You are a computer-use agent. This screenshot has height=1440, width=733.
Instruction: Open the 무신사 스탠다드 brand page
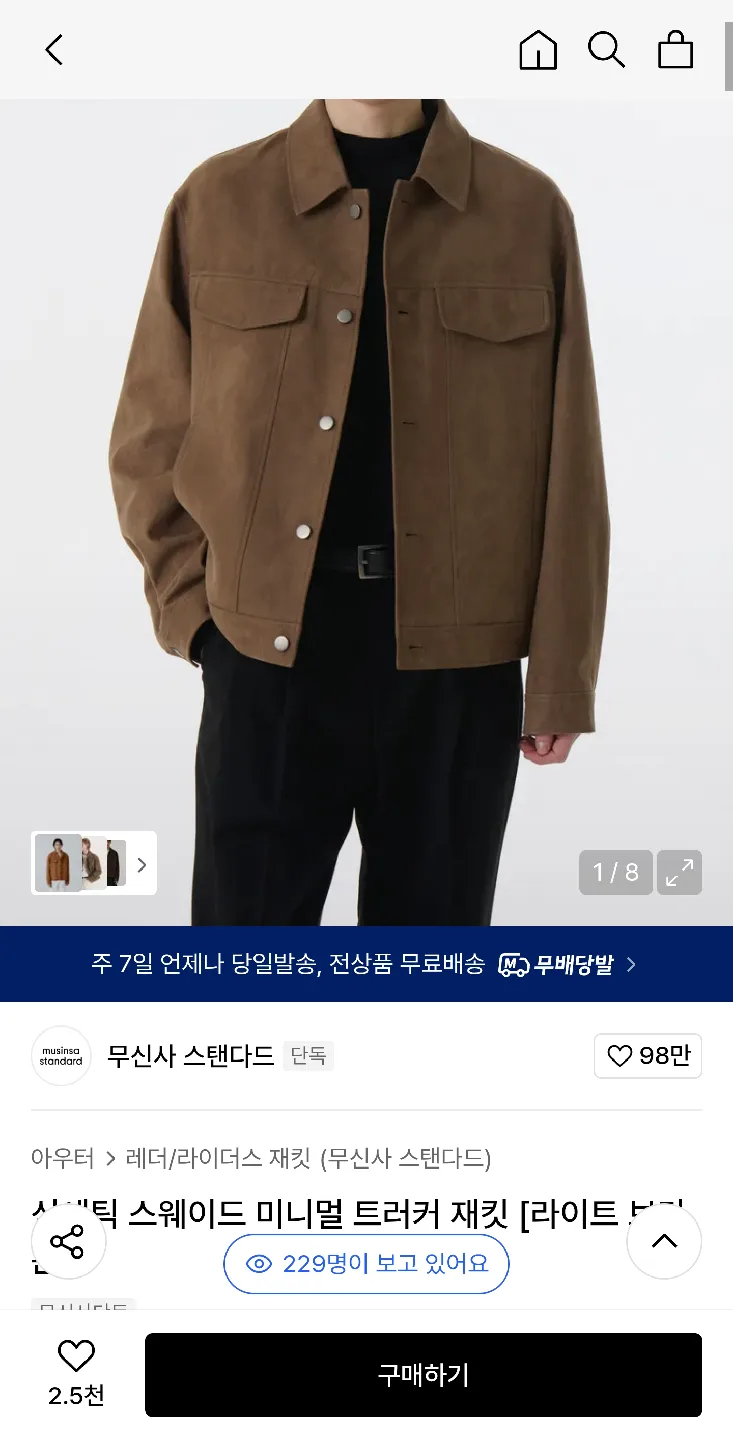click(190, 1056)
